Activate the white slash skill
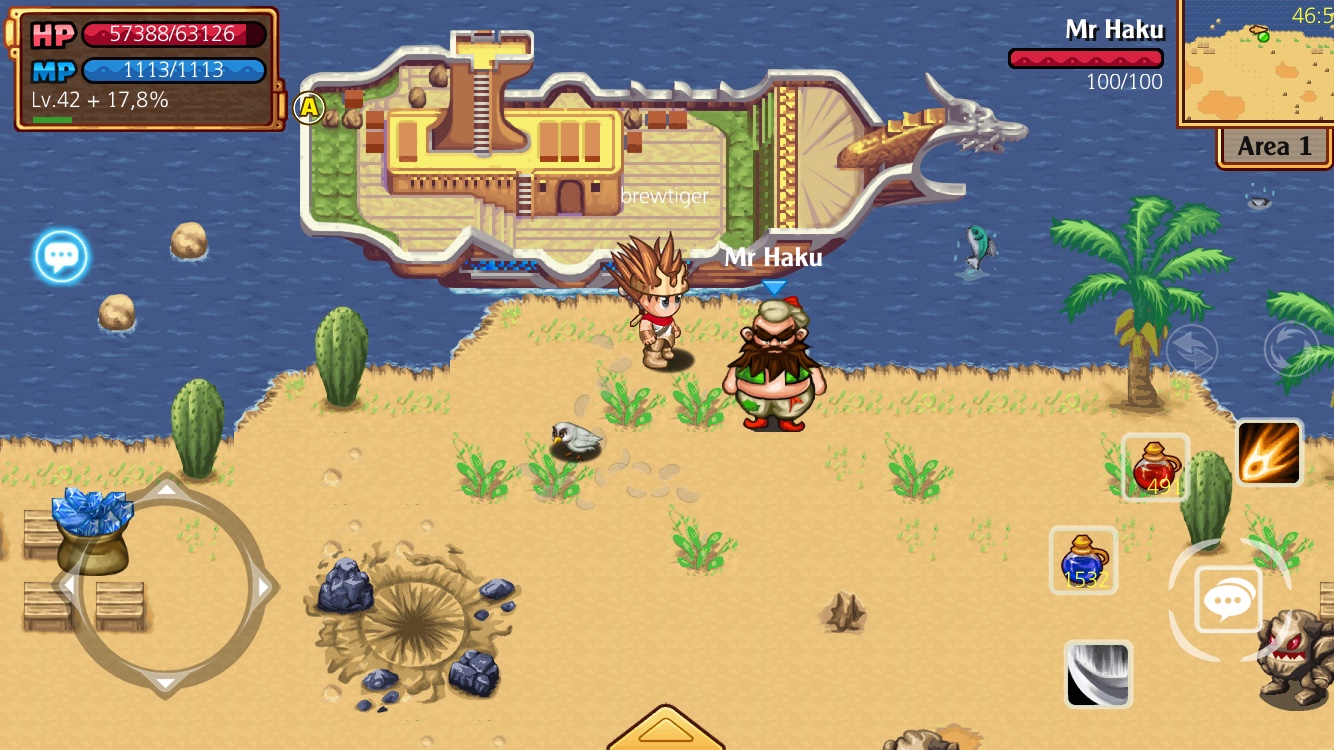Screen dimensions: 1334x750 tap(1098, 673)
